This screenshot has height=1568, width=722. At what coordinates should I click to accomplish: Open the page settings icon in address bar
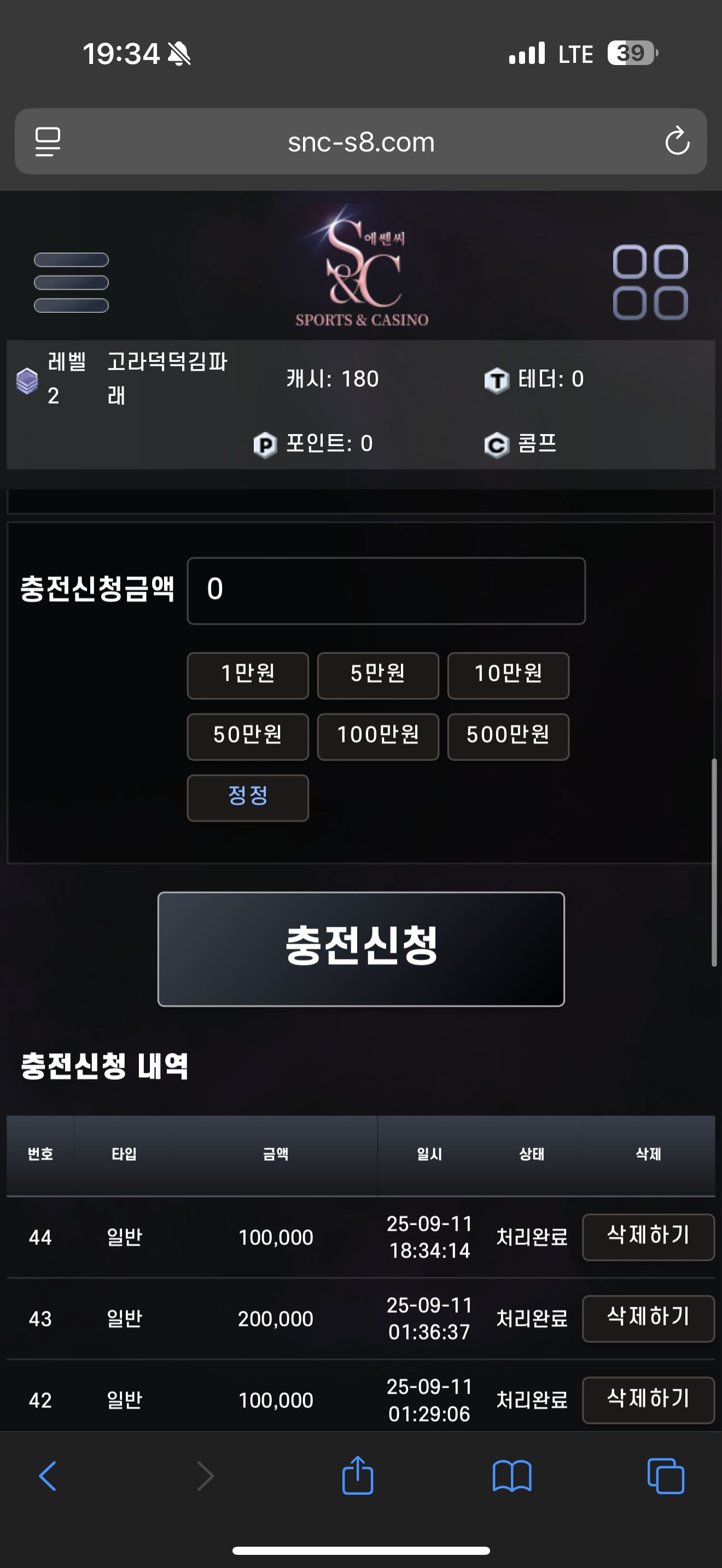click(x=48, y=141)
